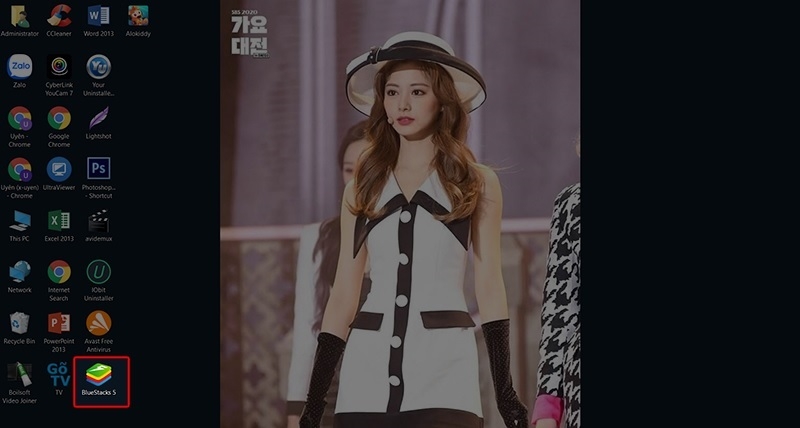The height and width of the screenshot is (428, 800).
Task: Launch avidemux video editor
Action: [x=98, y=220]
